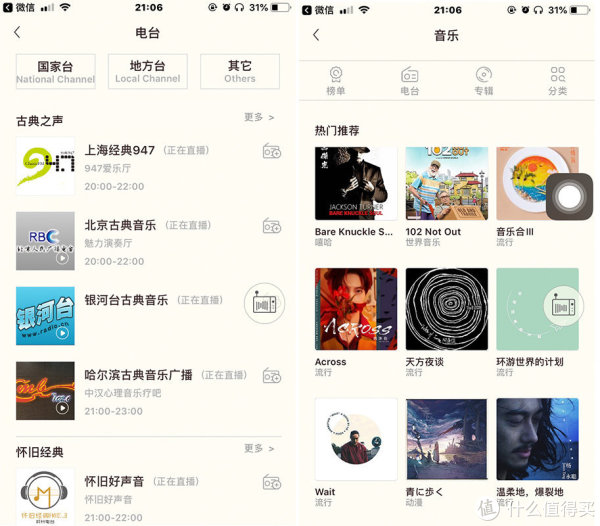Play 哈尔滨古典音乐广播 station
Image resolution: width=600 pixels, height=526 pixels.
point(272,376)
